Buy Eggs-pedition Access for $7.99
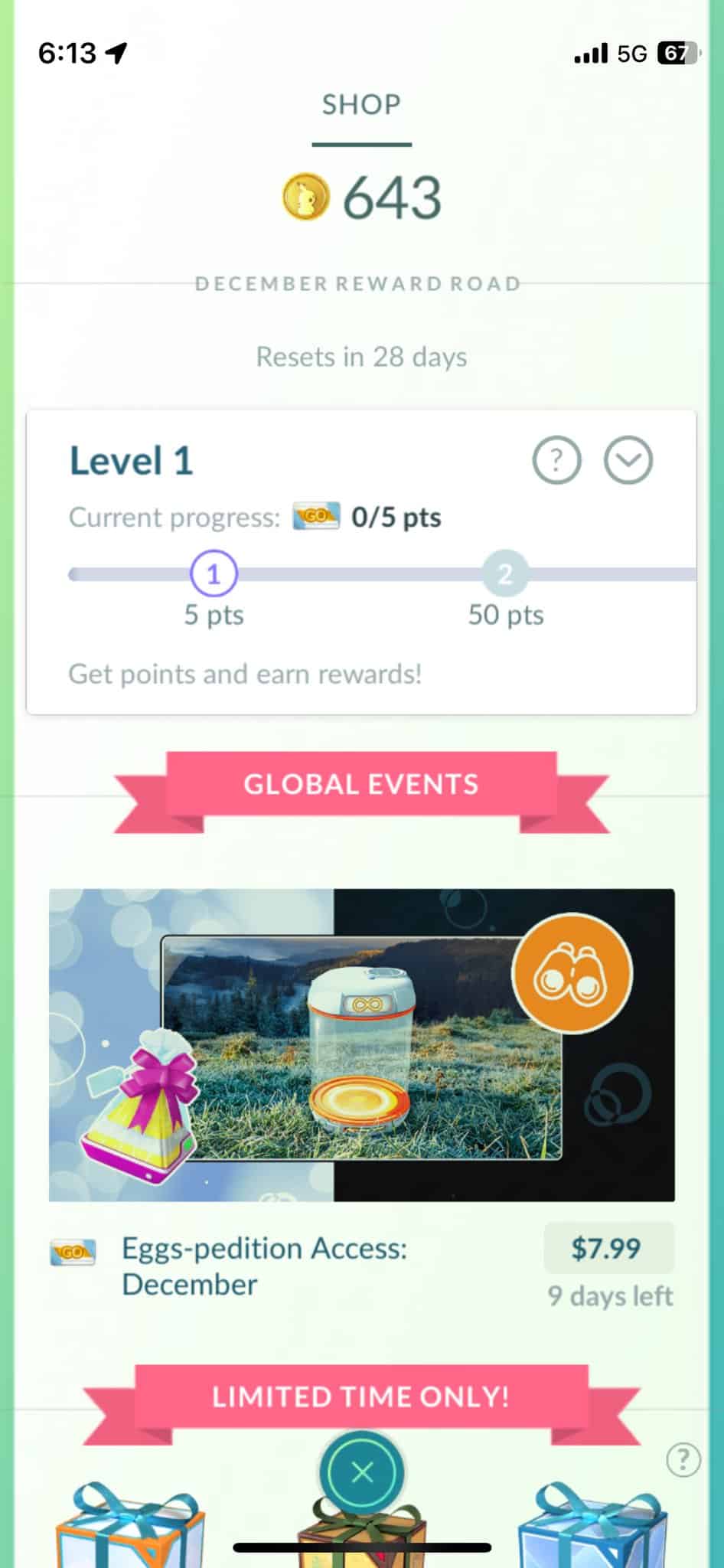 (608, 1248)
